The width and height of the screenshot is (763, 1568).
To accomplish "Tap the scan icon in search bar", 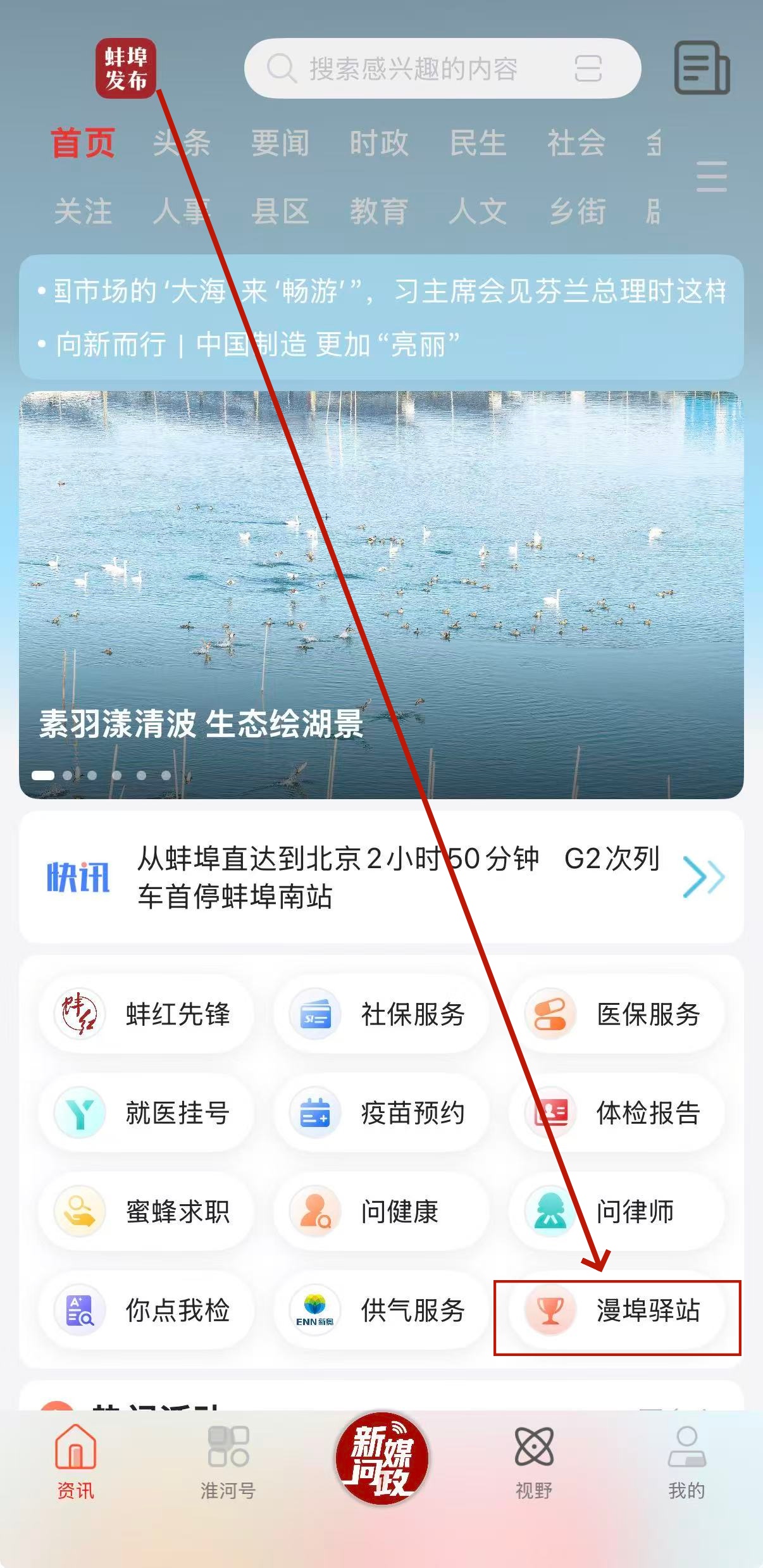I will [588, 68].
